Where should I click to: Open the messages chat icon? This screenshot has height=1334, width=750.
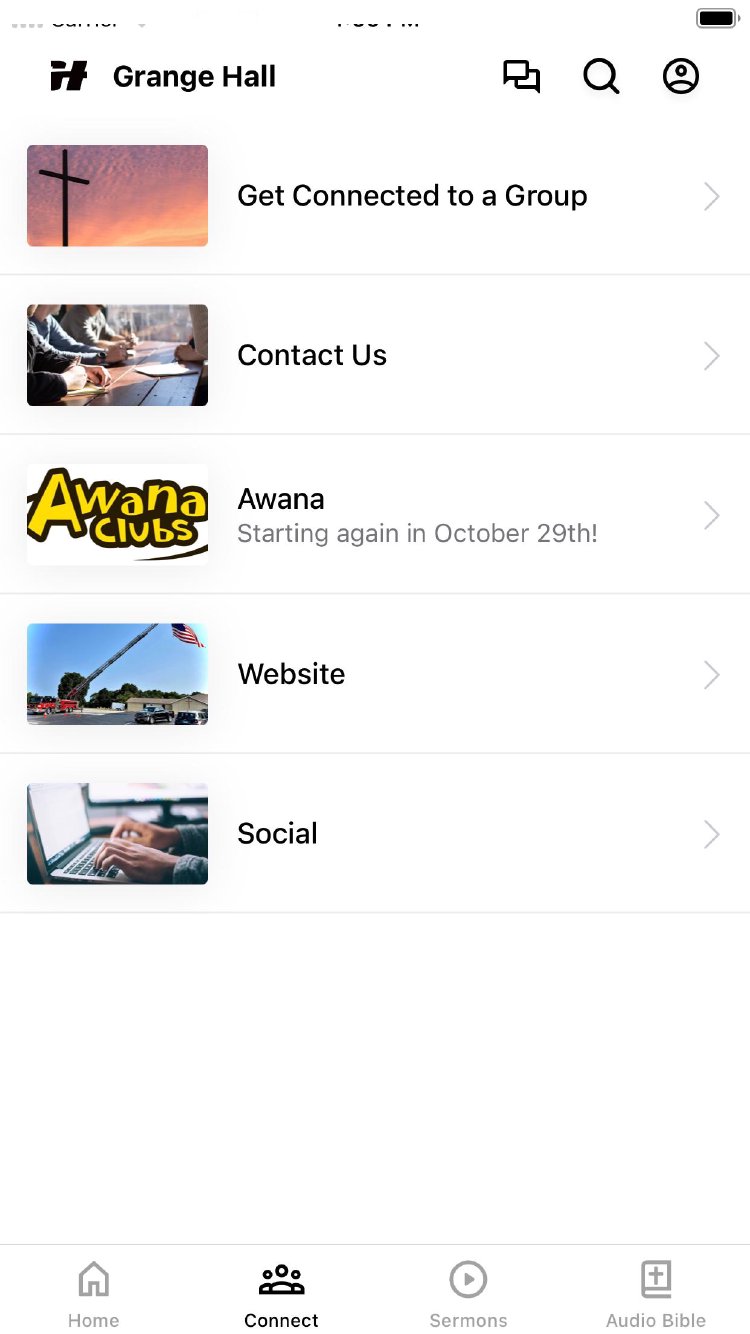(x=521, y=77)
